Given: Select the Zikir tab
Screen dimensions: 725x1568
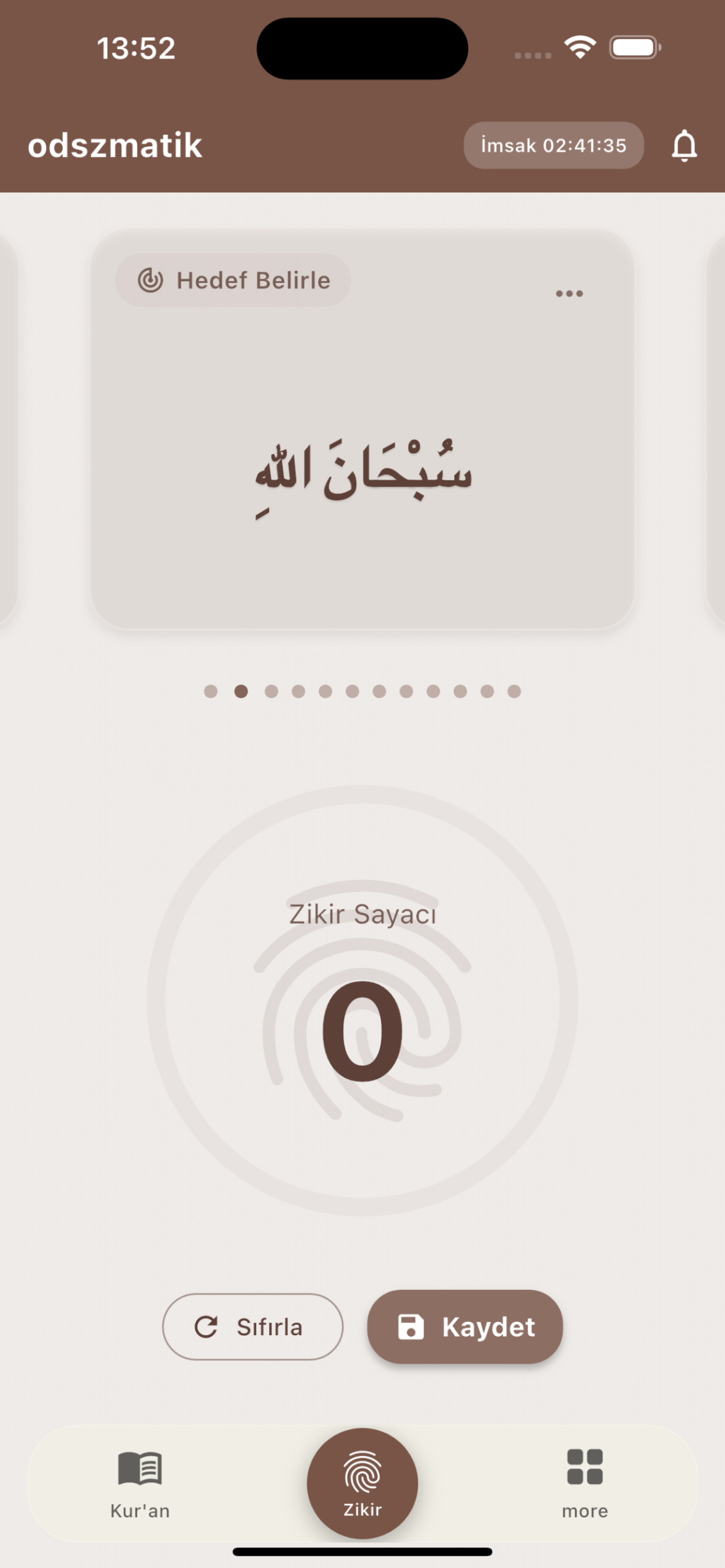Looking at the screenshot, I should coord(362,1483).
